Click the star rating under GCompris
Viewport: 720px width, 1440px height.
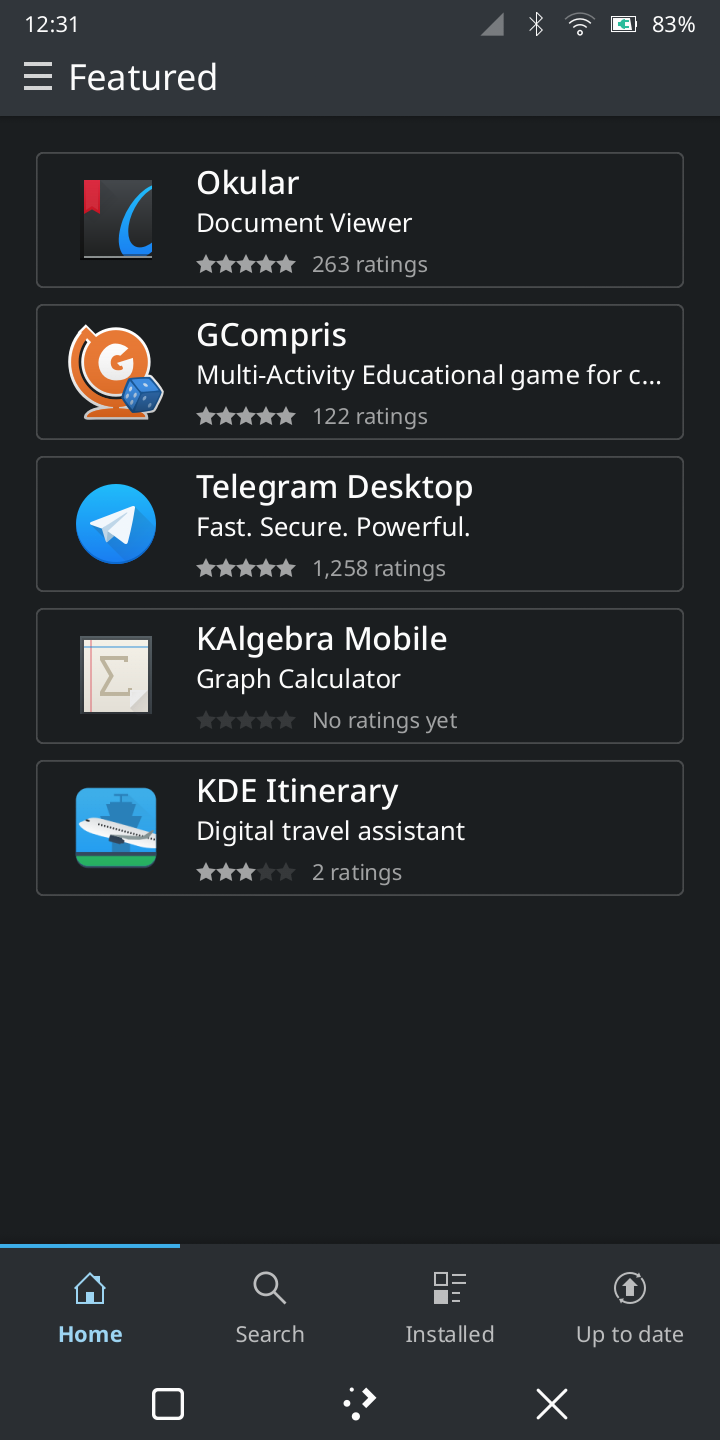point(246,415)
